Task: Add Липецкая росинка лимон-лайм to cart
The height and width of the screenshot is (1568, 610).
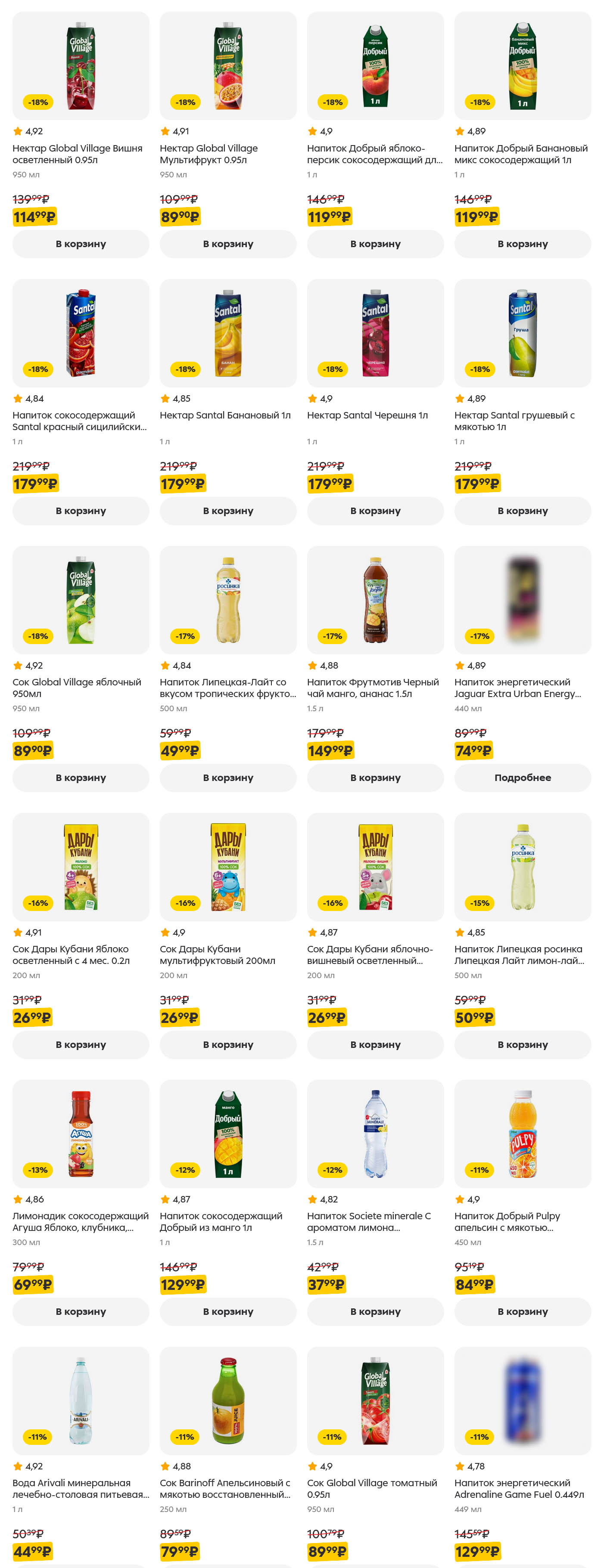Action: pos(523,1044)
